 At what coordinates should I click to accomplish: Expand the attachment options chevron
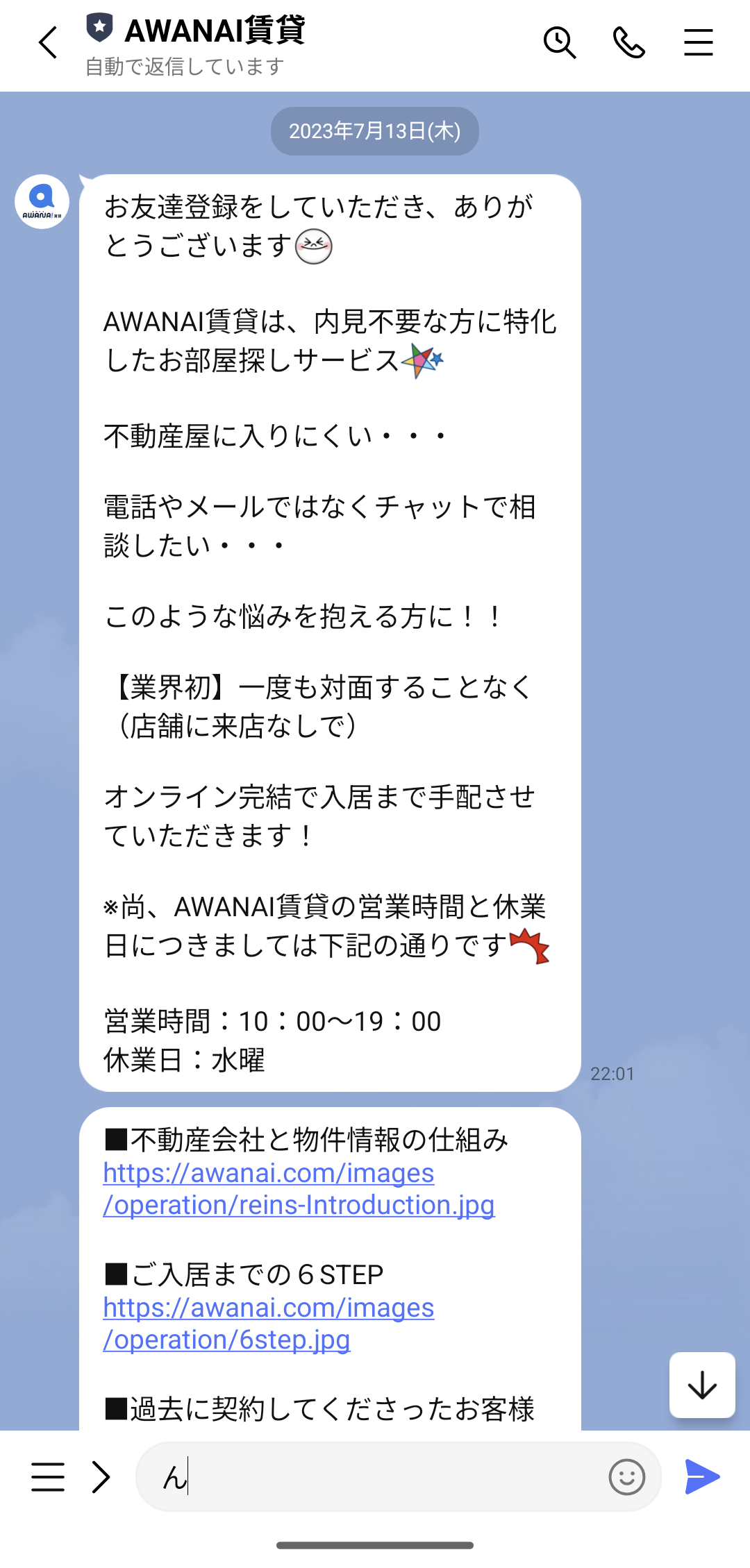tap(101, 1476)
